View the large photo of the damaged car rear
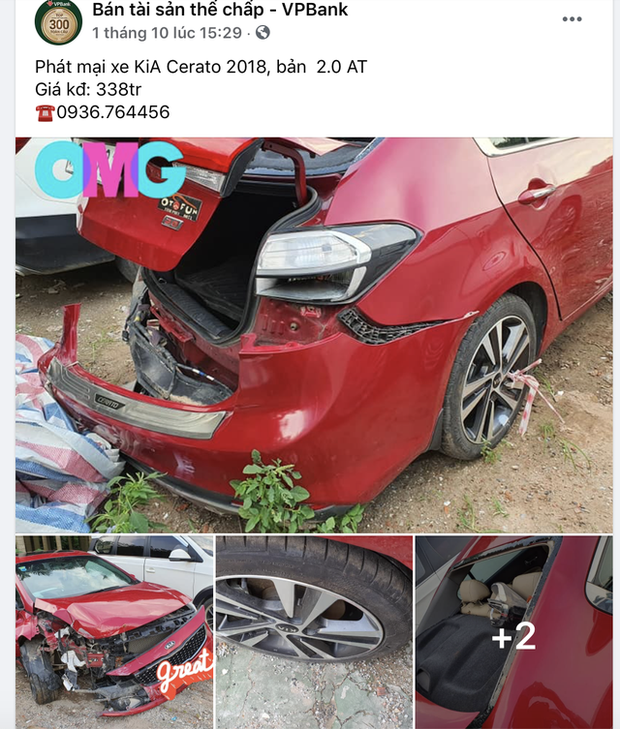The height and width of the screenshot is (729, 620). coord(314,334)
